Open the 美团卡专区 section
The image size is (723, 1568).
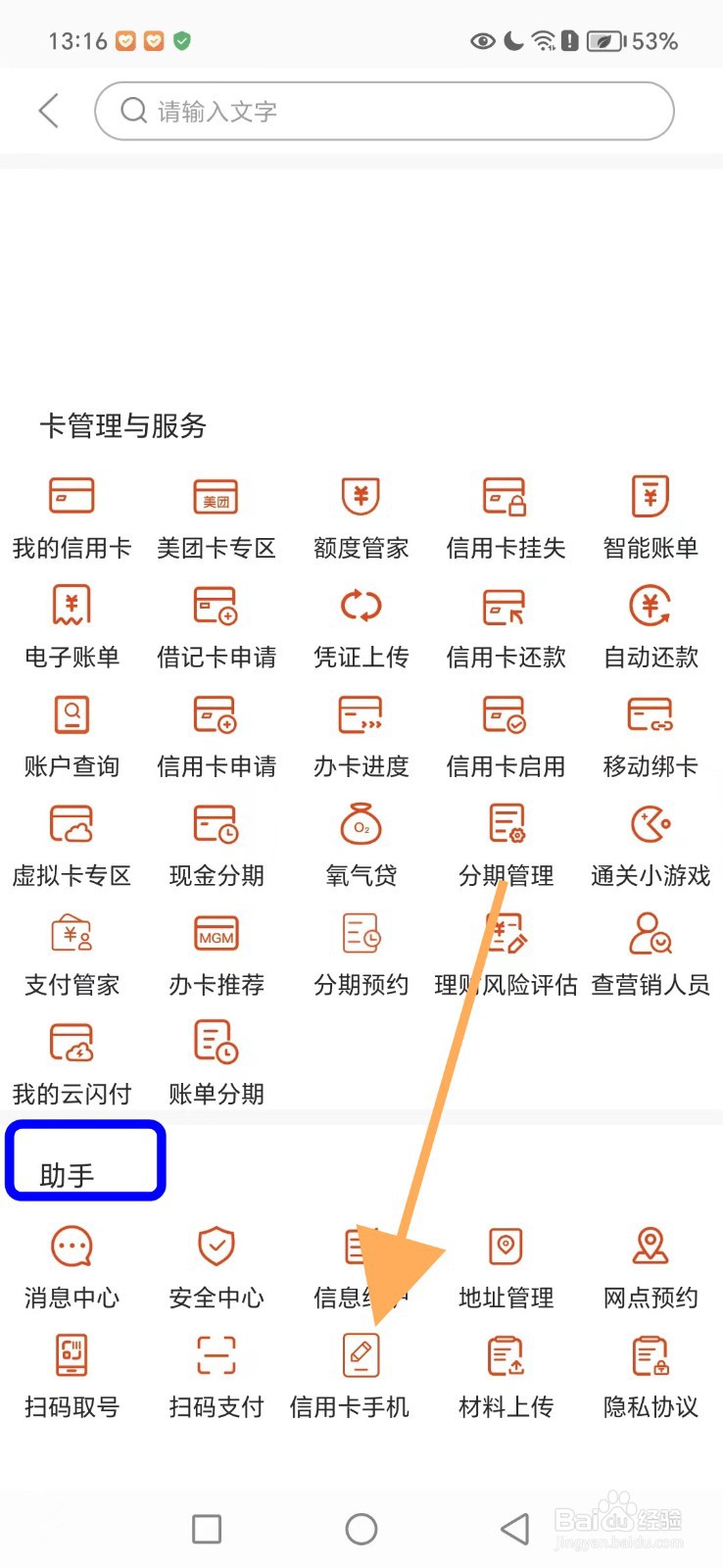coord(216,514)
